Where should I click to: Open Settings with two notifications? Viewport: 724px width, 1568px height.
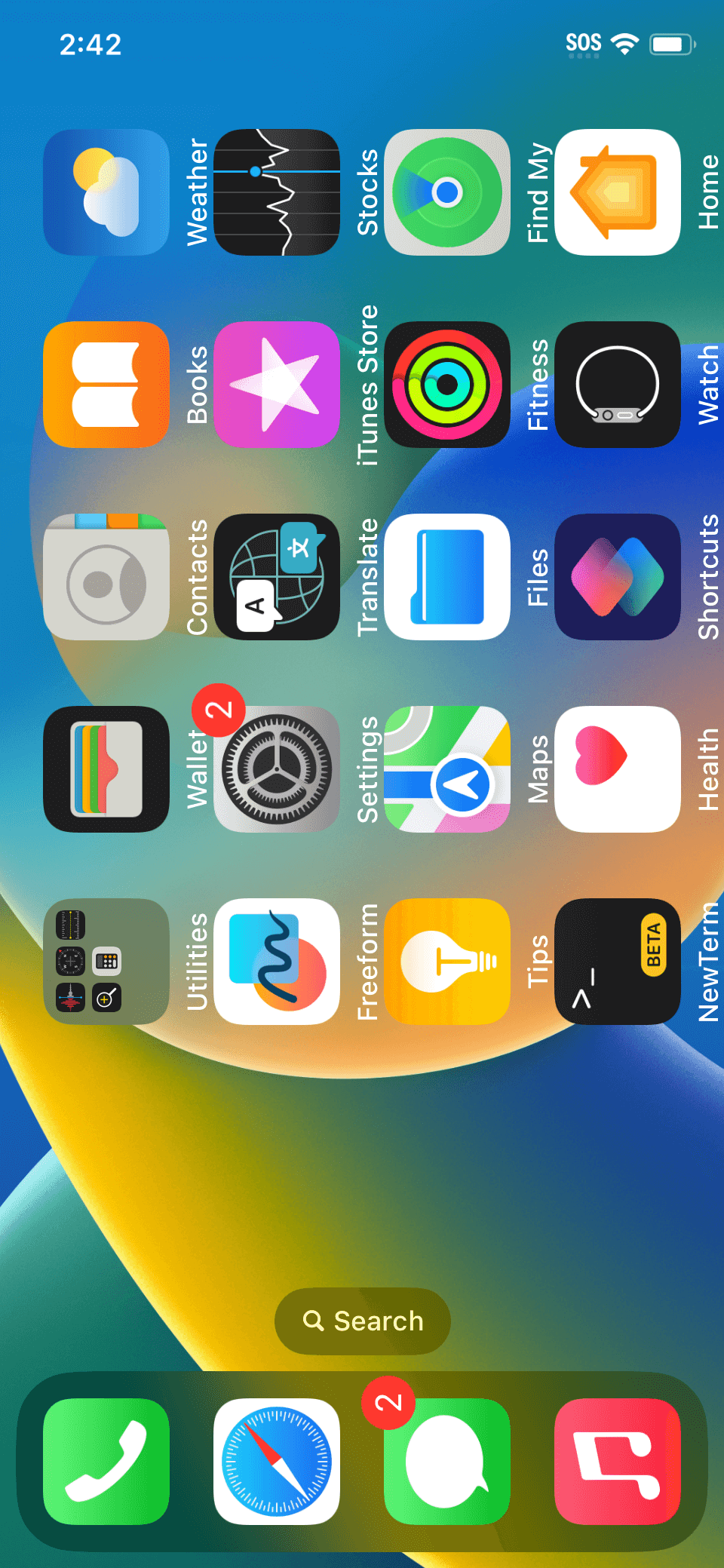(x=277, y=769)
